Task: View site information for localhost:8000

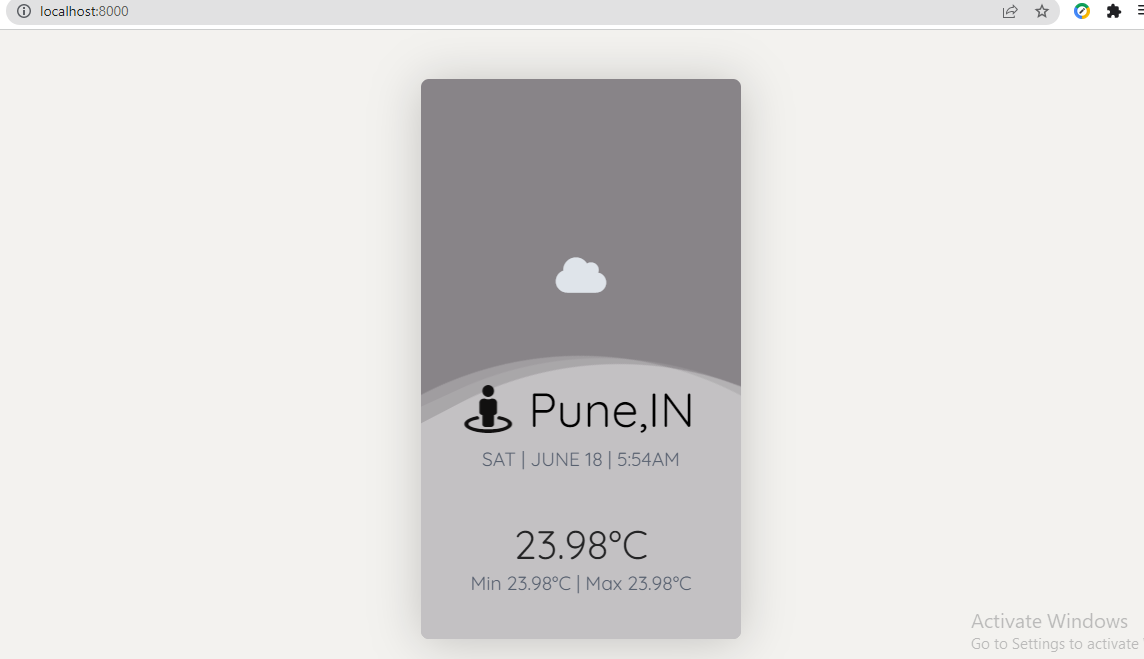Action: [x=24, y=12]
